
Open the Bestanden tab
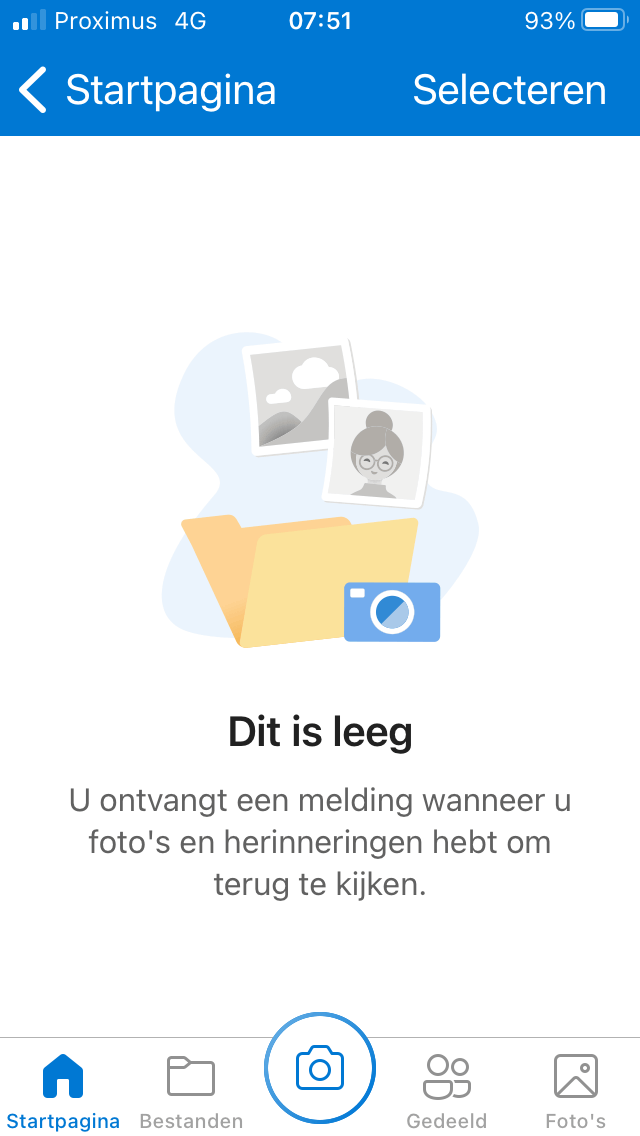pyautogui.click(x=191, y=1089)
